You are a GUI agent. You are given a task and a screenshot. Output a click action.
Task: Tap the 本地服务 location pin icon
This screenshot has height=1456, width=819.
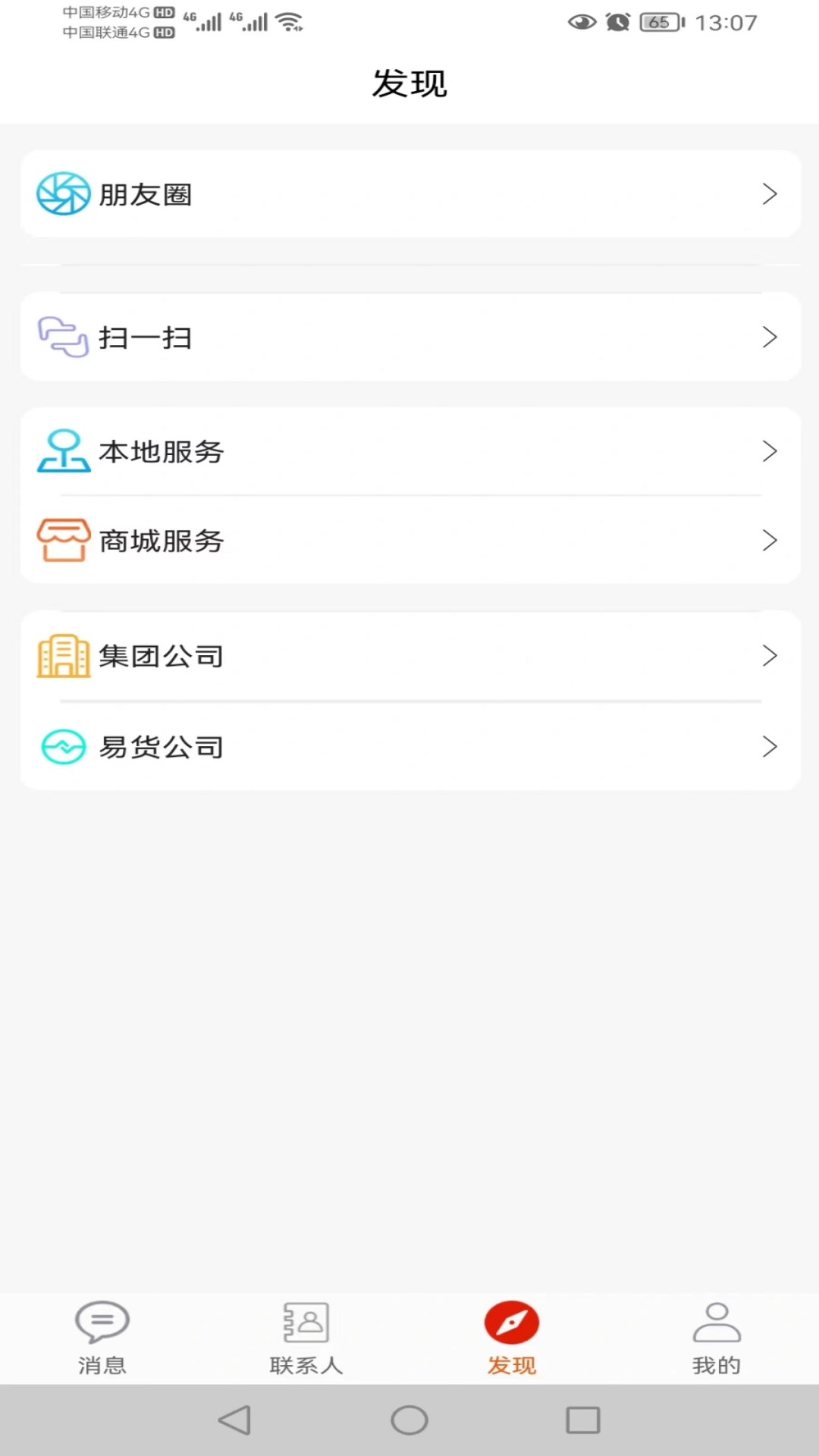coord(64,451)
